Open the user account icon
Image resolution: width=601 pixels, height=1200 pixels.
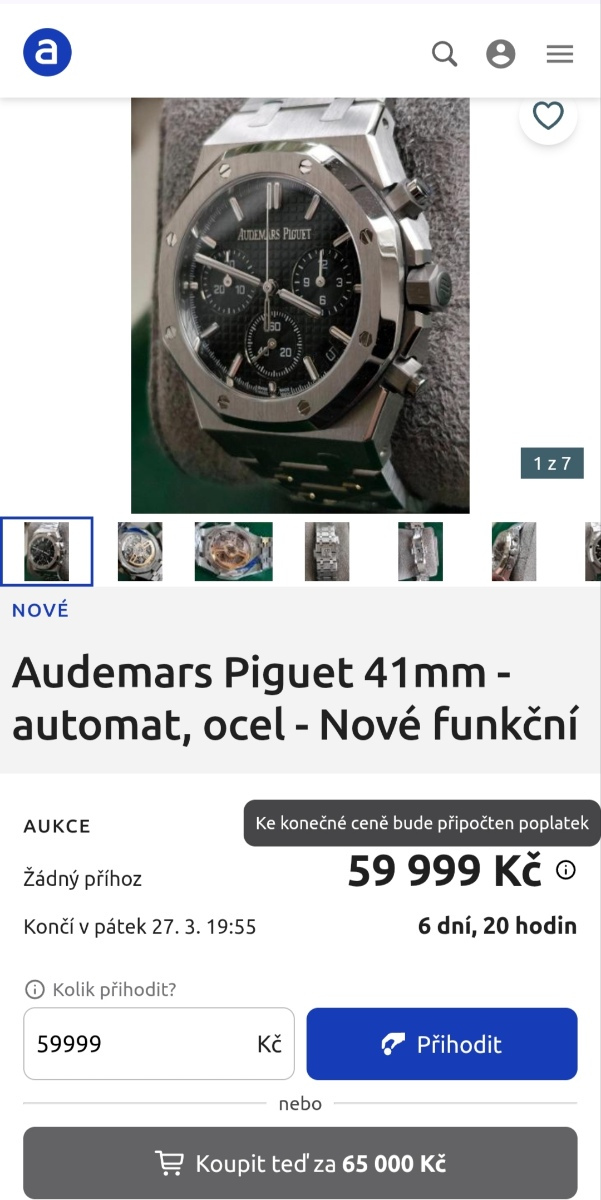pyautogui.click(x=501, y=53)
